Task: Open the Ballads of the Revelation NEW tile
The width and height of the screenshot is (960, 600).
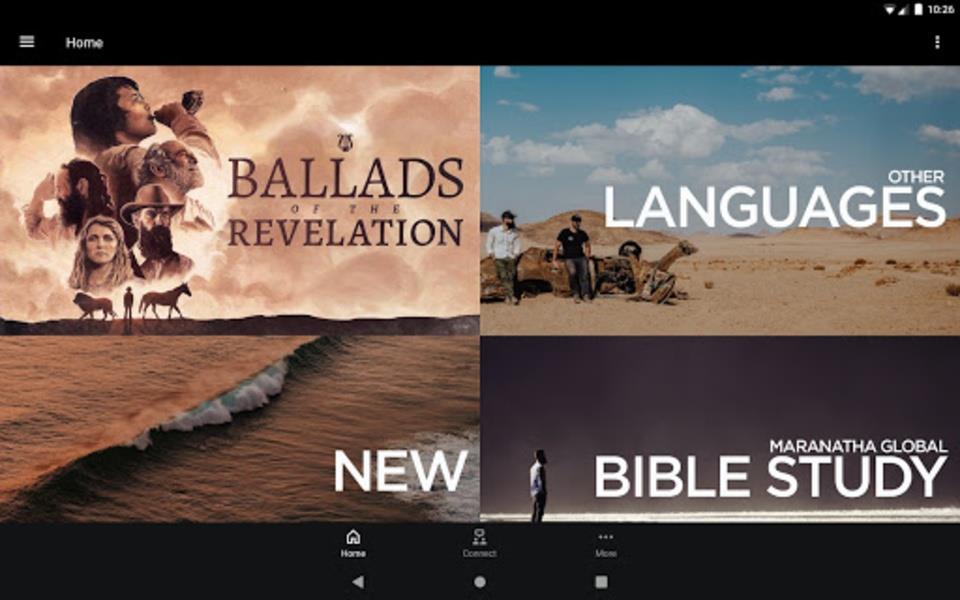Action: coord(240,294)
